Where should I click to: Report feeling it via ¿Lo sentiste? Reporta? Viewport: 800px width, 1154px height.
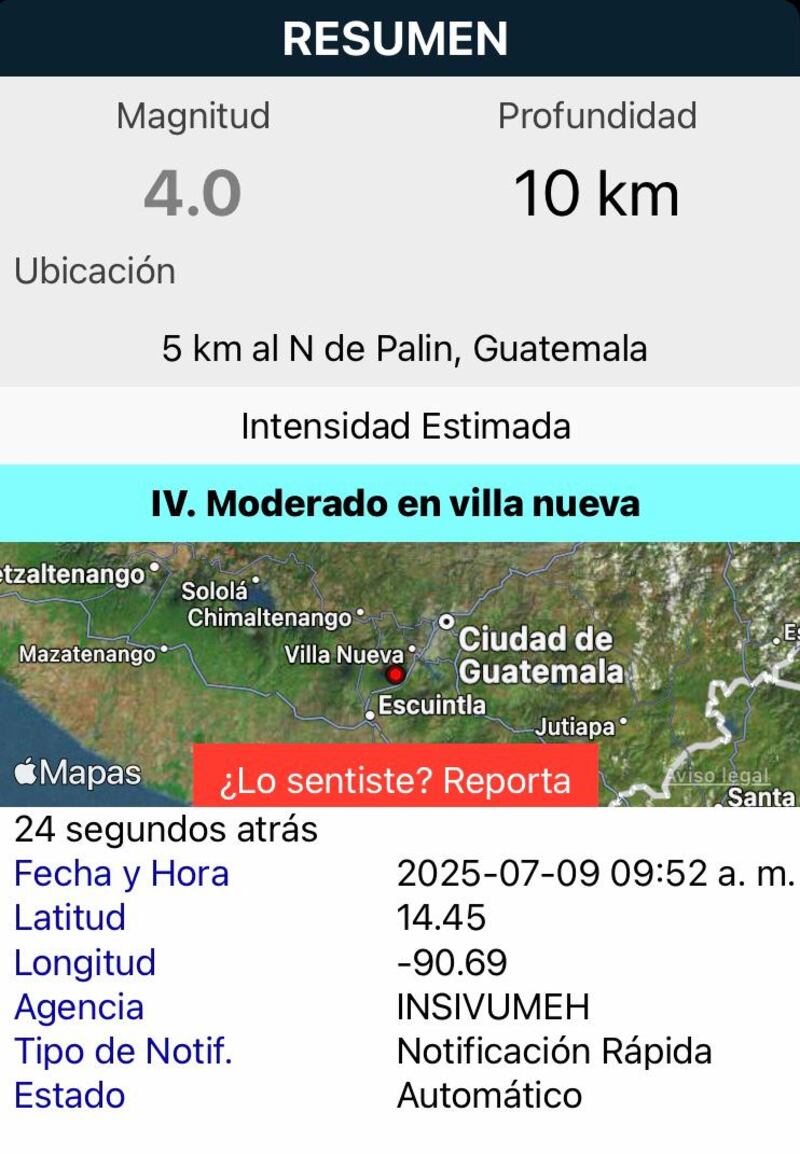tap(395, 778)
